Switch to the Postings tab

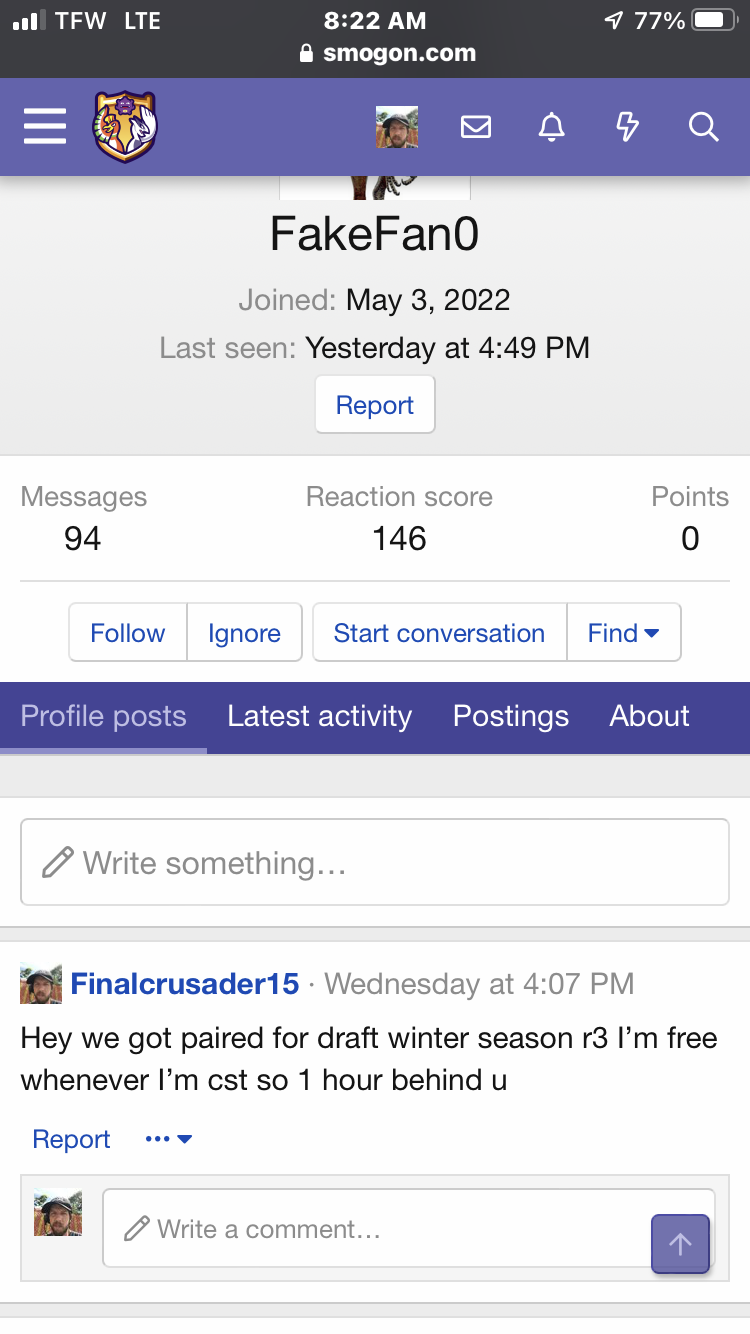point(510,716)
